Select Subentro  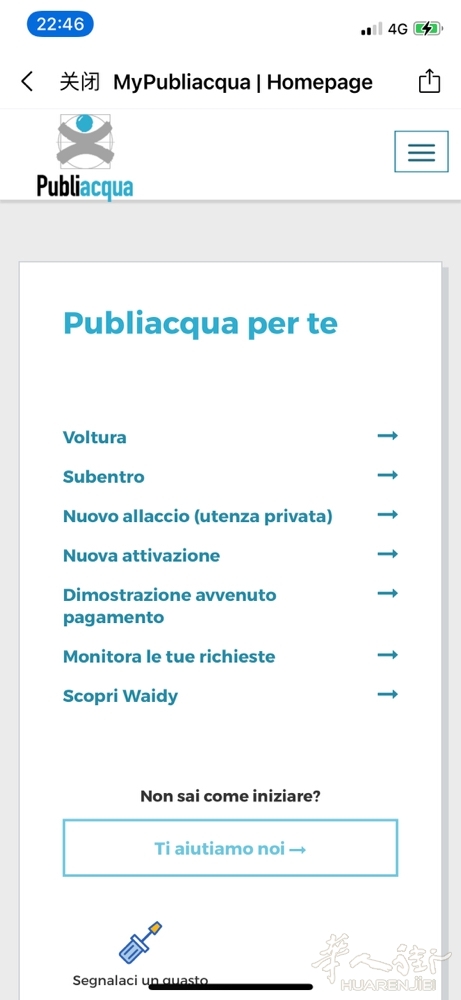pos(230,476)
